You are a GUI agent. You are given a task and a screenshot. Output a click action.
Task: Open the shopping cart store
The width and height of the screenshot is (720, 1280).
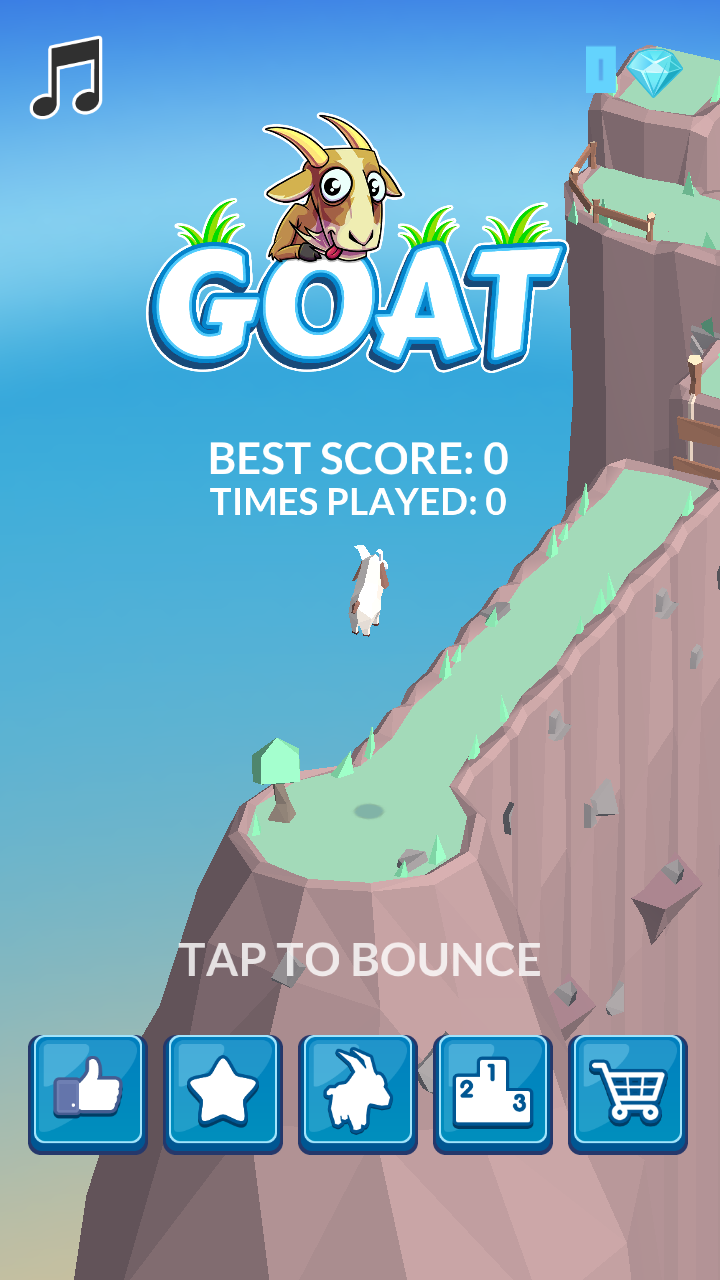(628, 1092)
